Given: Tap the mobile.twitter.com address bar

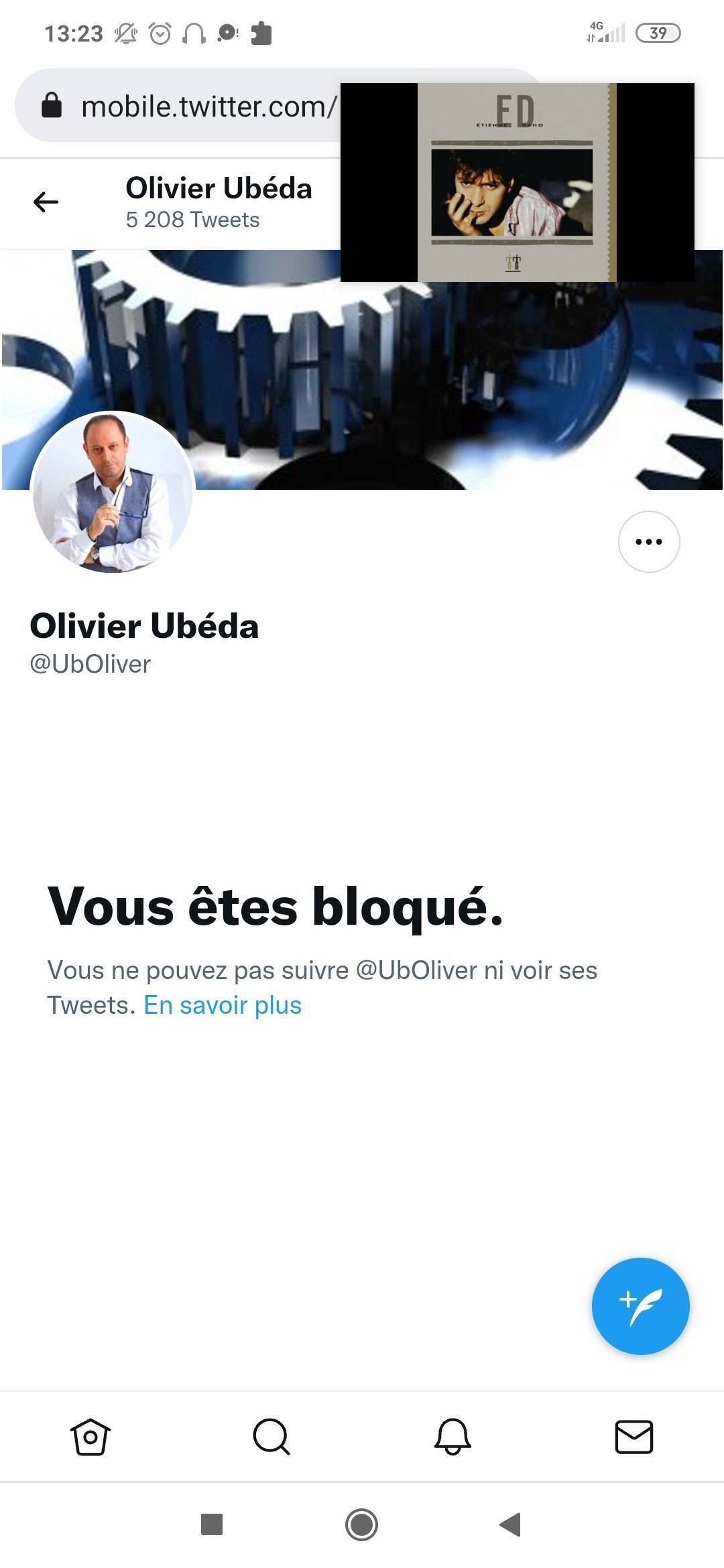Looking at the screenshot, I should coord(178,106).
